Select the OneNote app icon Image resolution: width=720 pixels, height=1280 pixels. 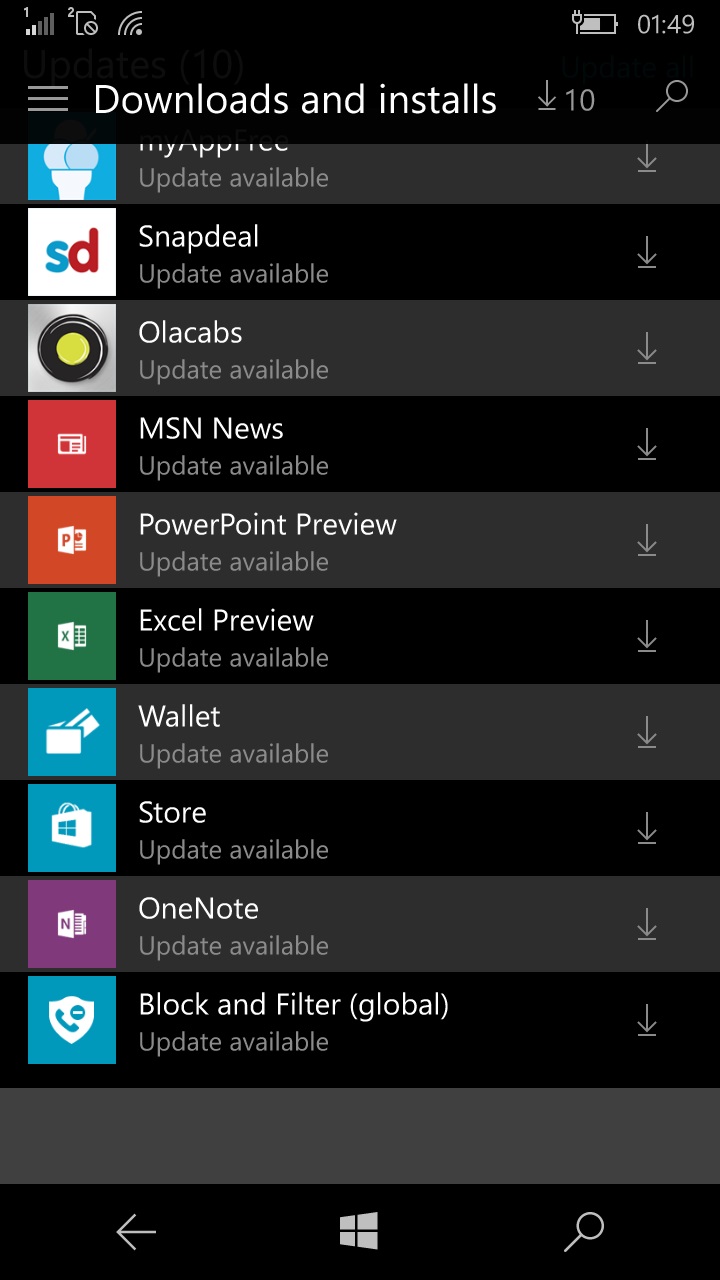[71, 924]
